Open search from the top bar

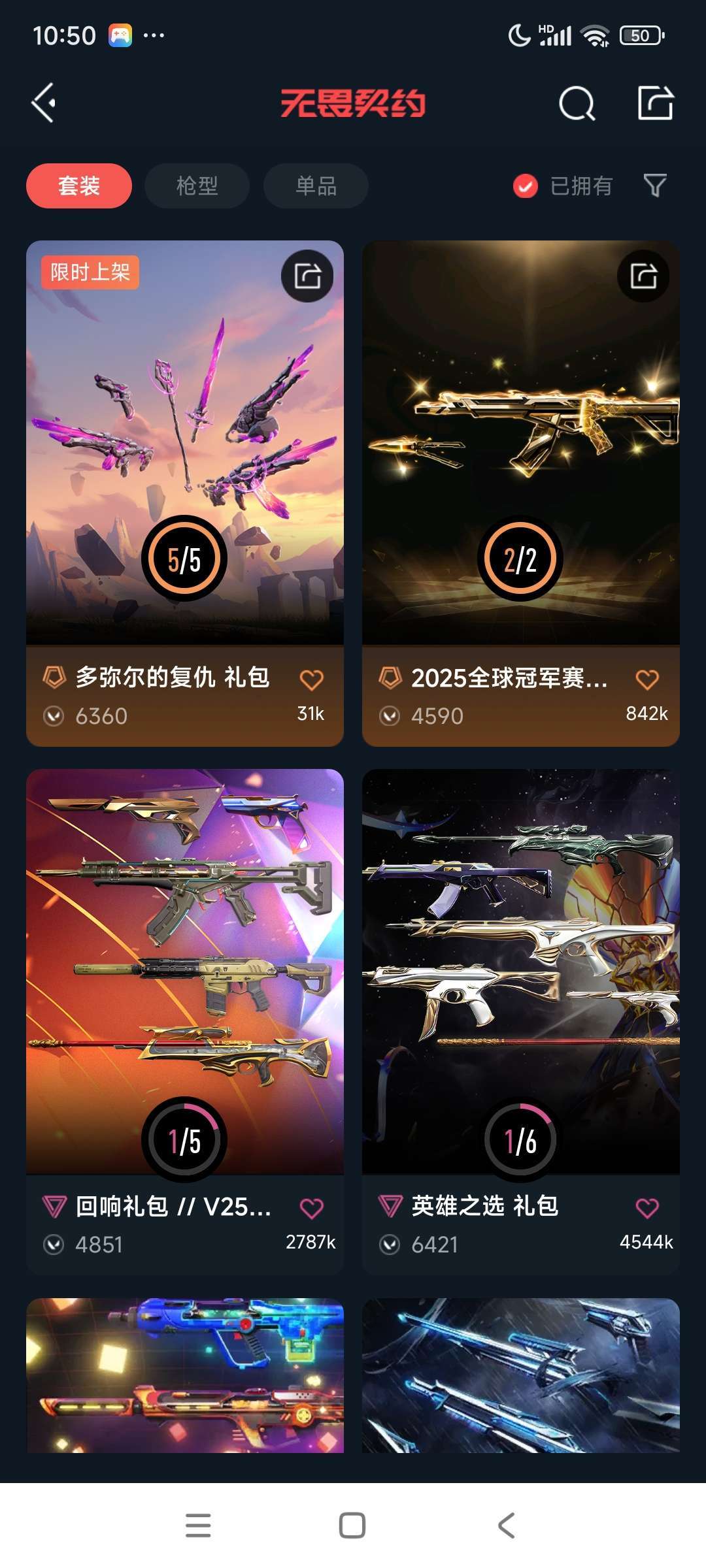(578, 103)
